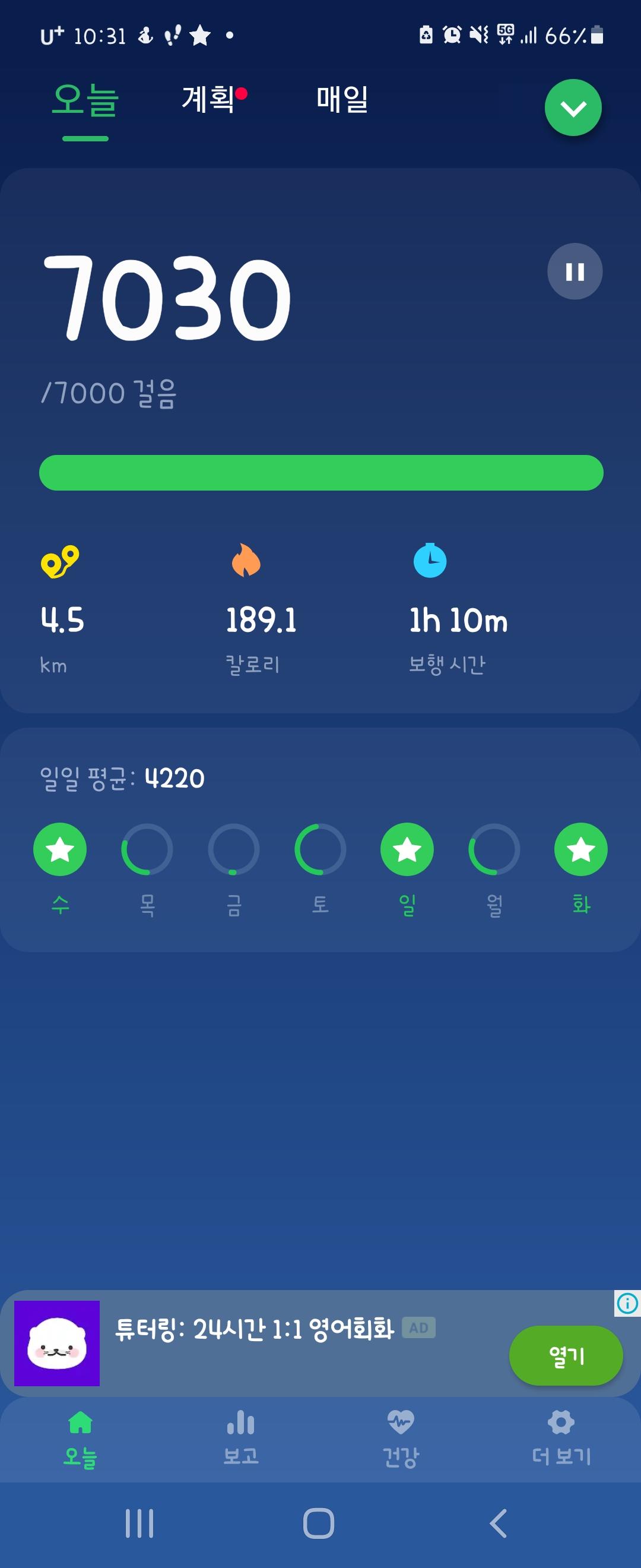View 수 (Wednesday) step record

[59, 849]
